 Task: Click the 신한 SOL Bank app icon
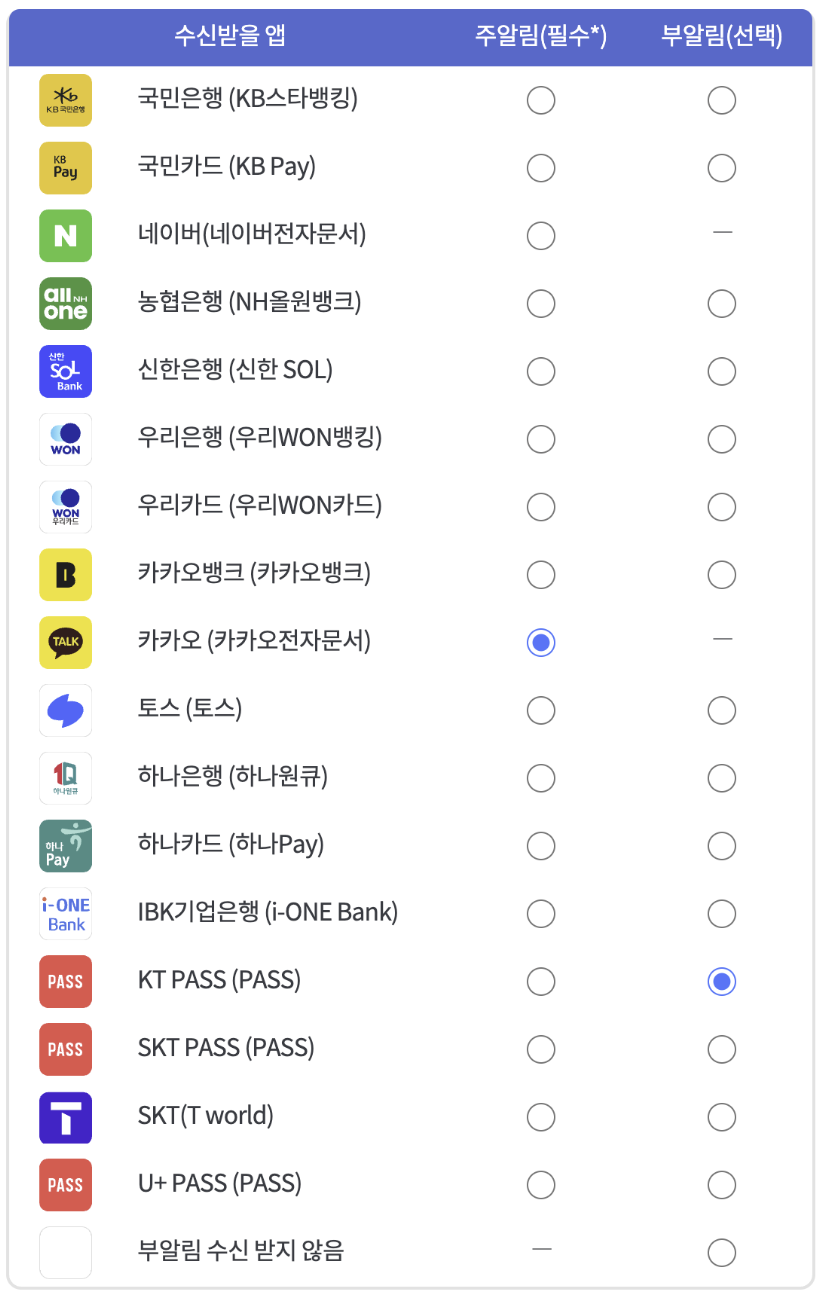(x=64, y=371)
